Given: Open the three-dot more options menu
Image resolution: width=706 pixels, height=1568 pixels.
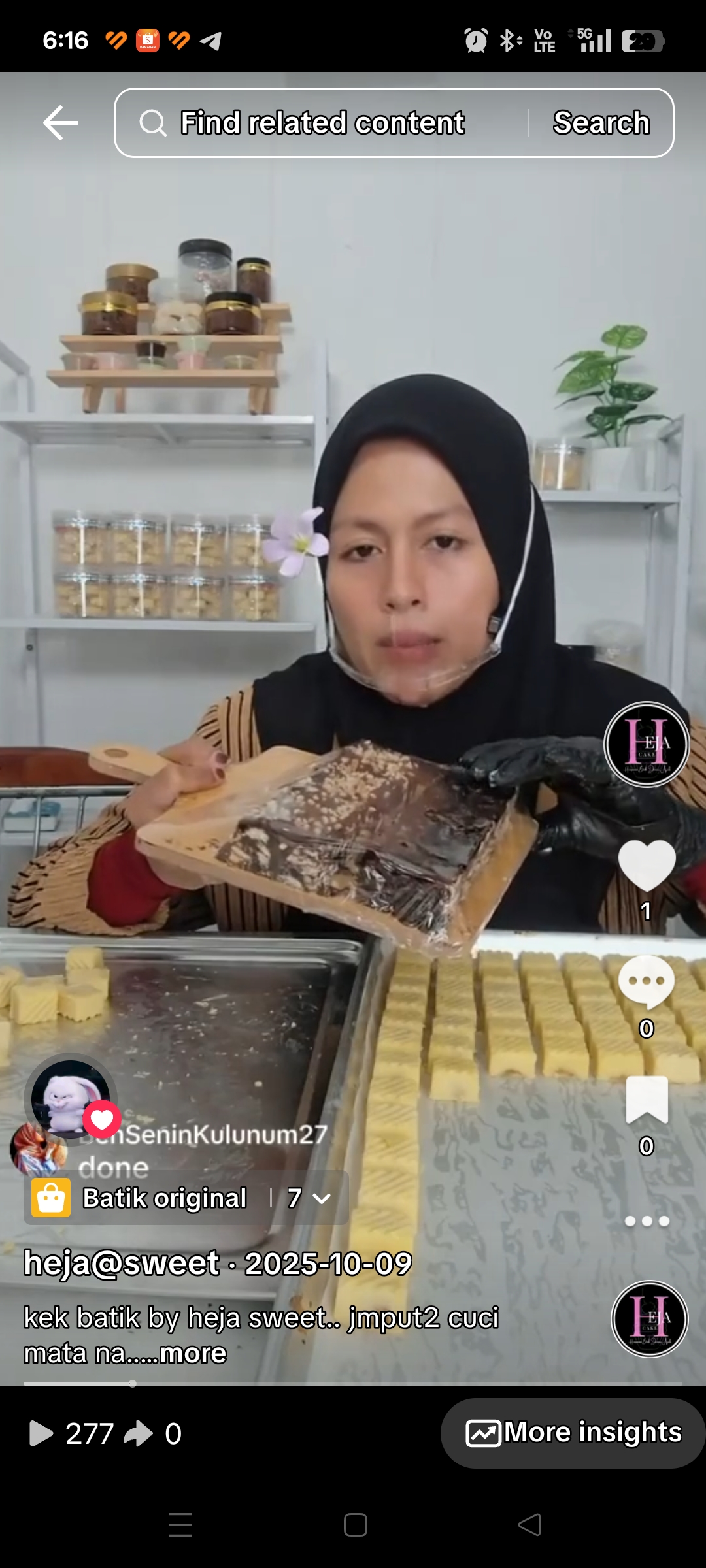Looking at the screenshot, I should click(647, 1221).
